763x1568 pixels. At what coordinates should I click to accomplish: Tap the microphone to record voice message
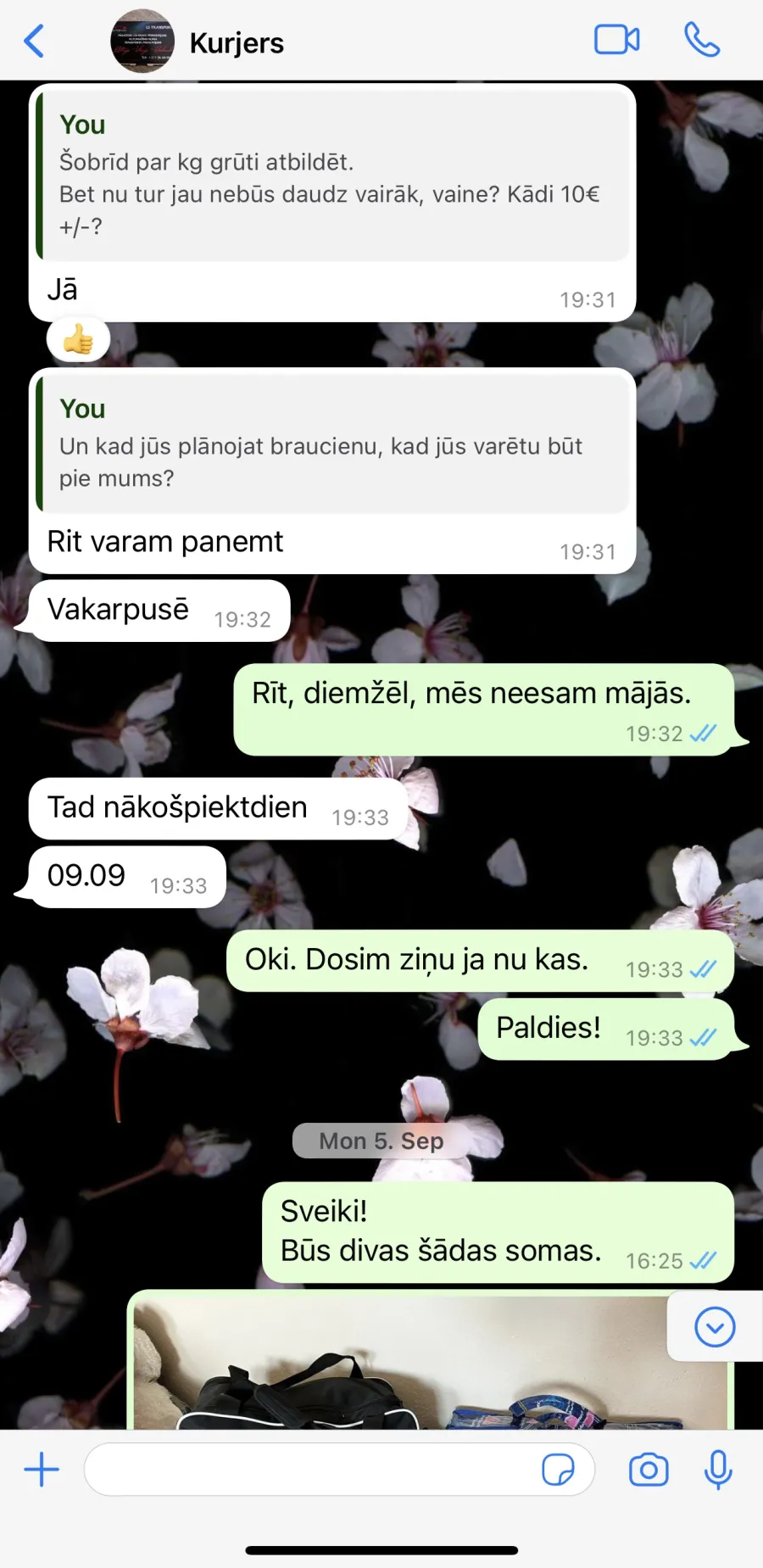718,1470
